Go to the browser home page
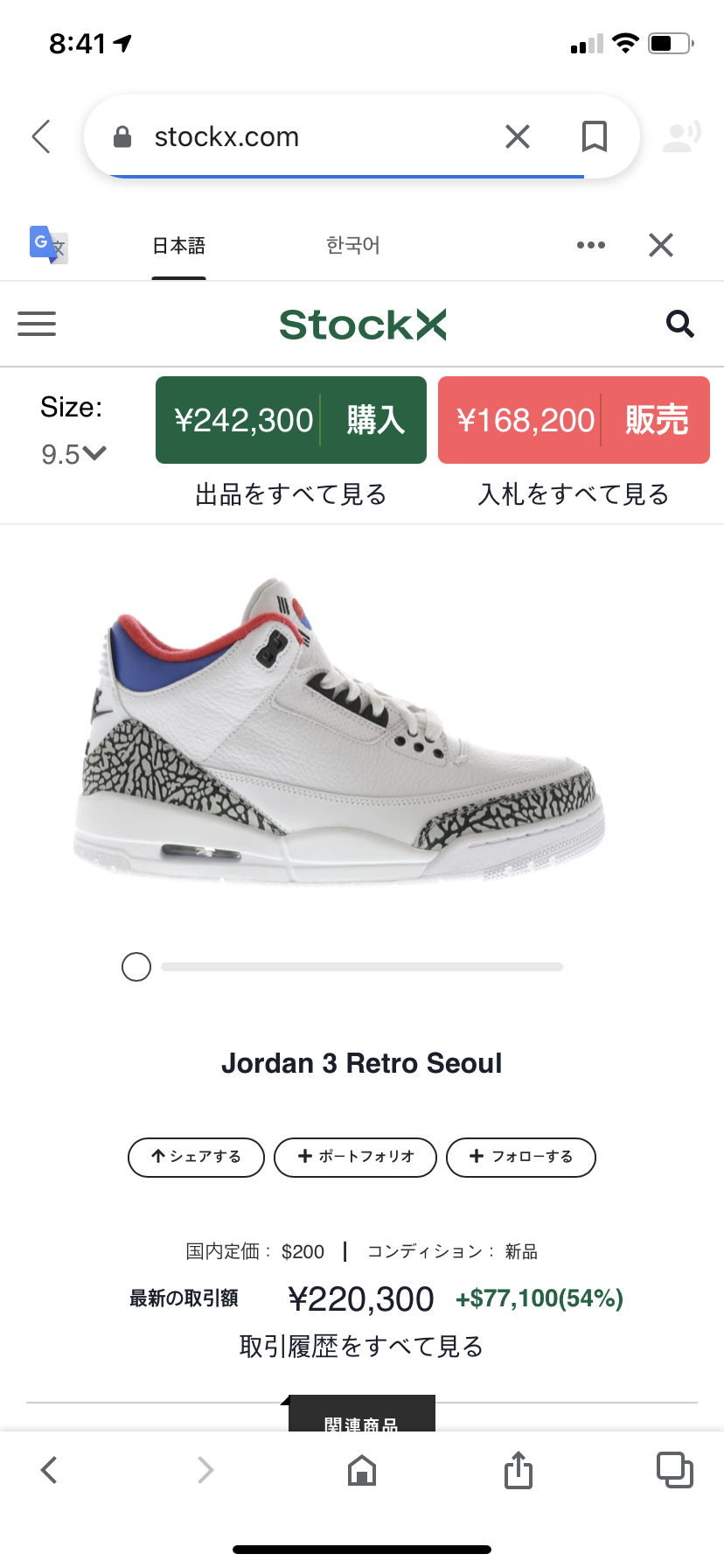This screenshot has height=1568, width=724. click(361, 1470)
